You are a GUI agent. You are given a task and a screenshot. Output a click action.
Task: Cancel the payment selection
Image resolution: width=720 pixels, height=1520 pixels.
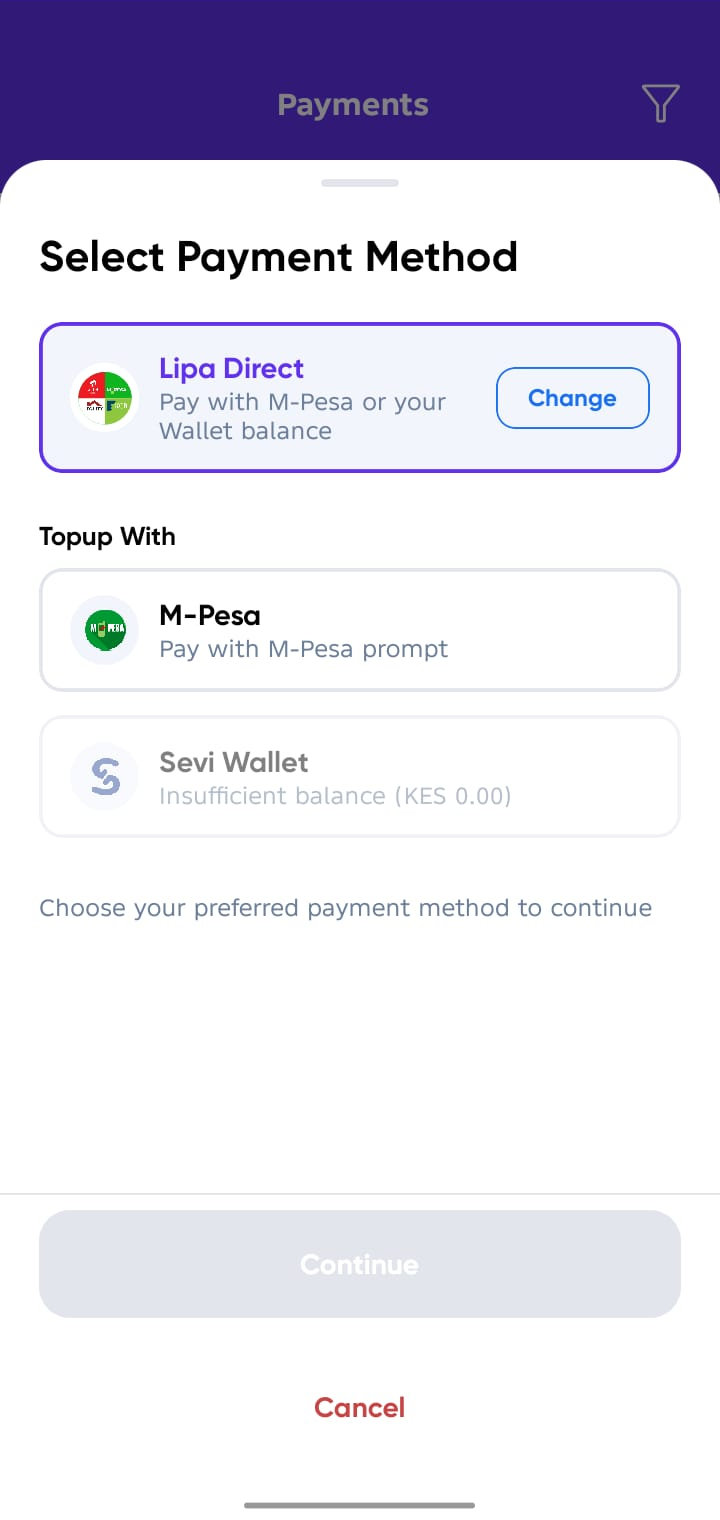tap(359, 1407)
